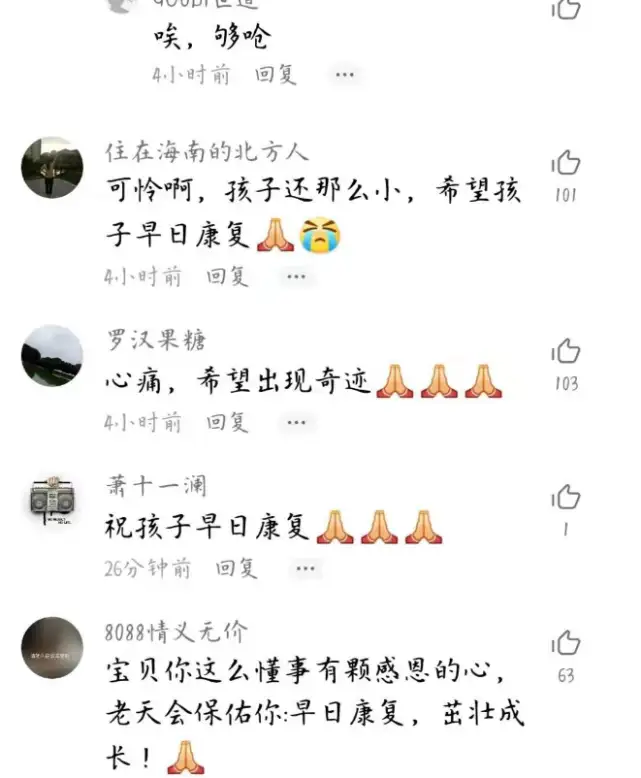The image size is (641, 778).
Task: Reply to the 唉，够呛 comment
Action: click(x=275, y=75)
